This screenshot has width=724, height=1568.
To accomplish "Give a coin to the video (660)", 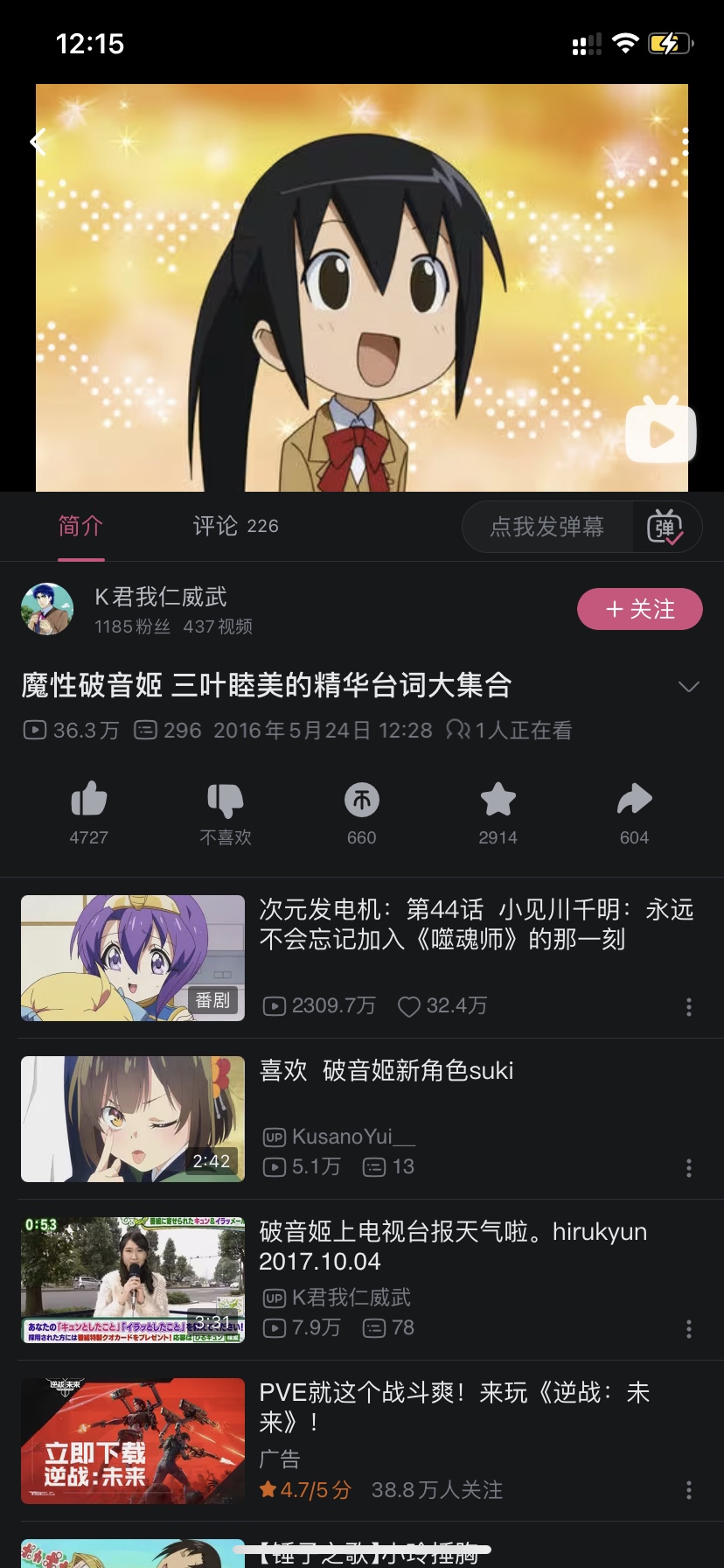I will click(x=361, y=800).
